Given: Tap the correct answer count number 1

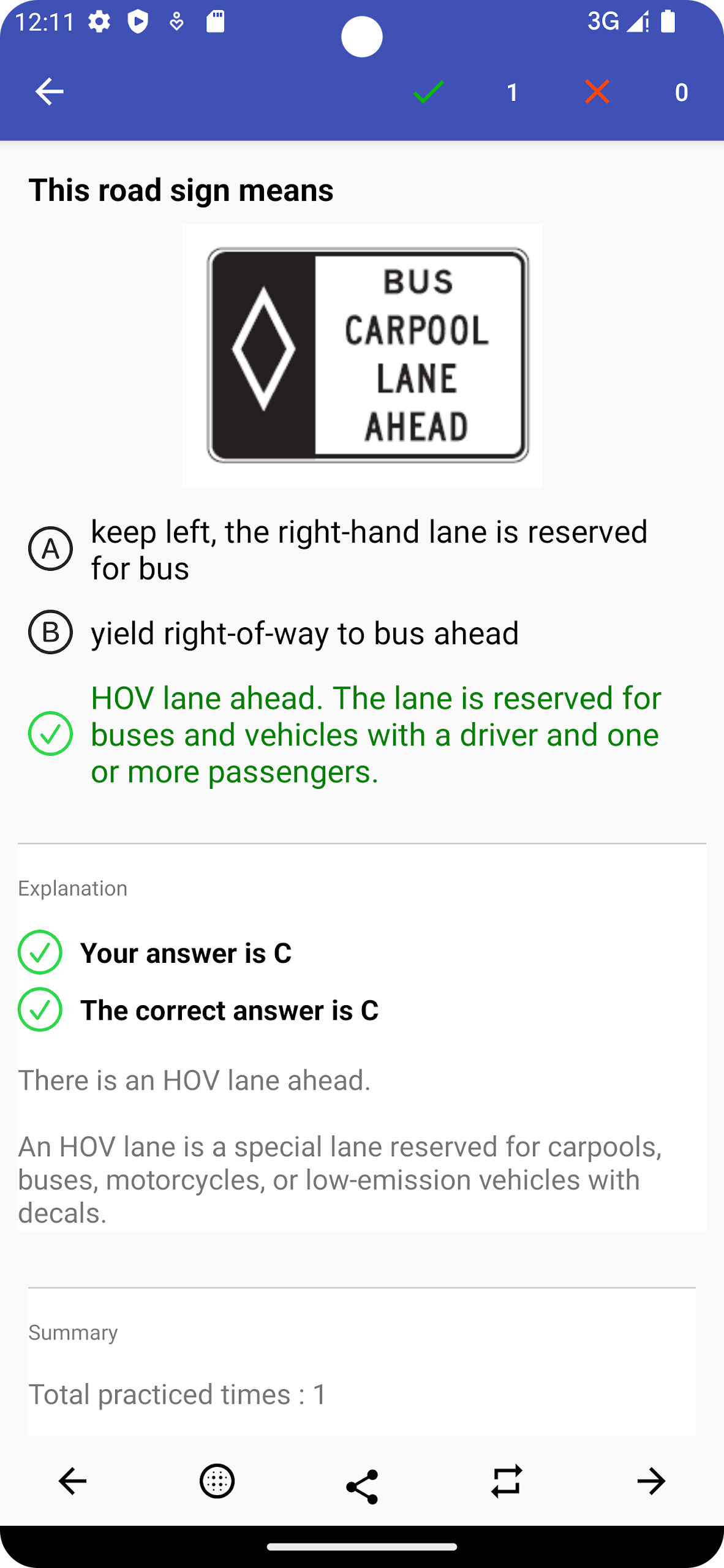Looking at the screenshot, I should [x=512, y=93].
